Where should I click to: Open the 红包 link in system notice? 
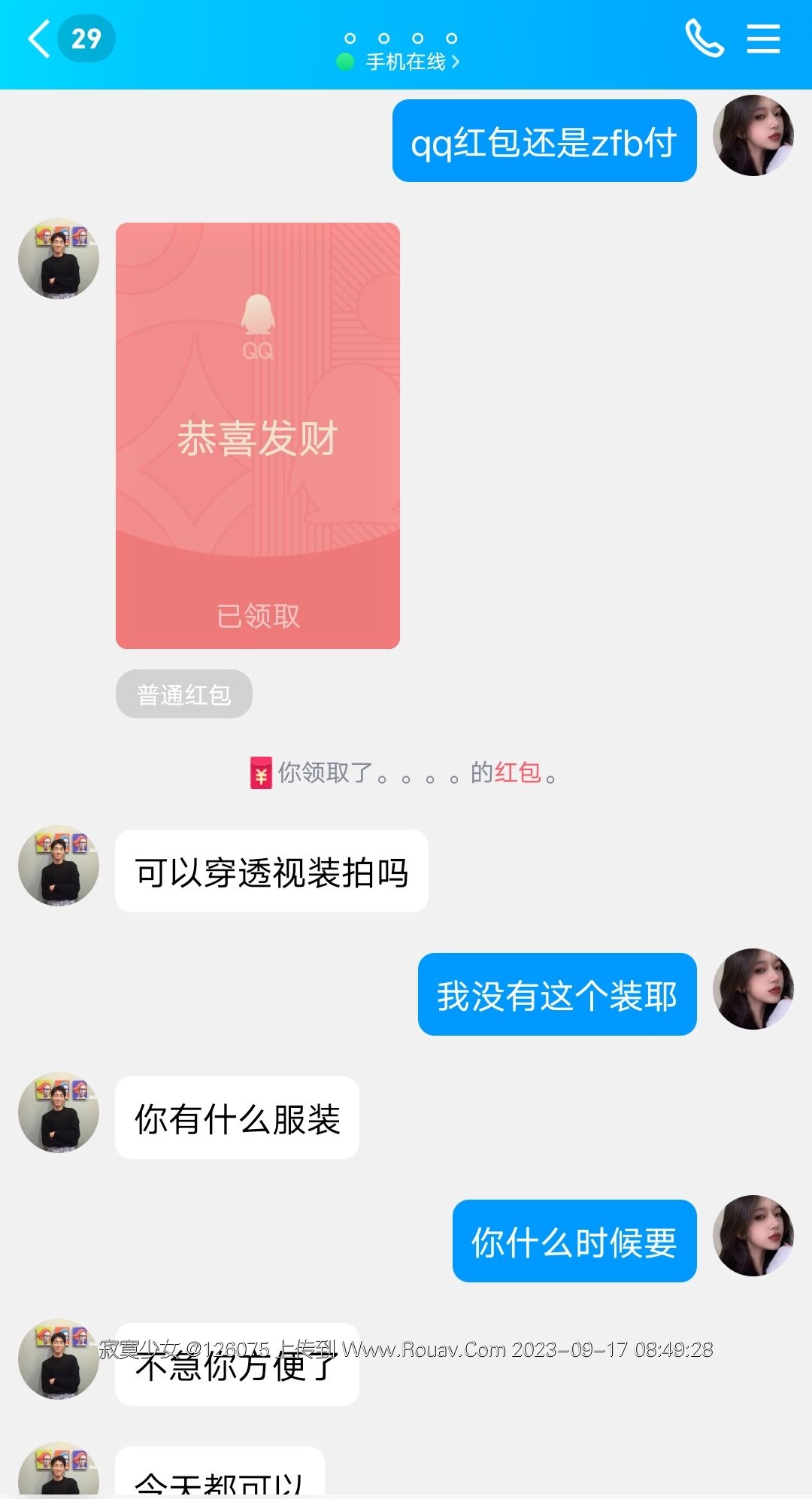click(518, 772)
